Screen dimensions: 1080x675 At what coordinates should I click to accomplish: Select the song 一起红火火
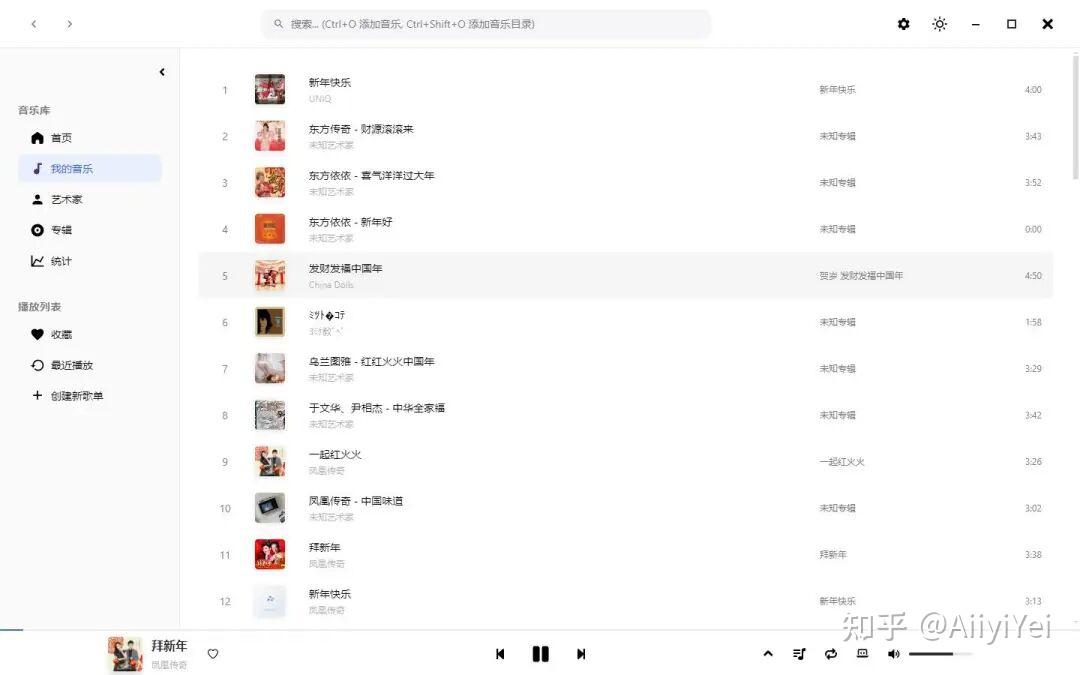335,455
